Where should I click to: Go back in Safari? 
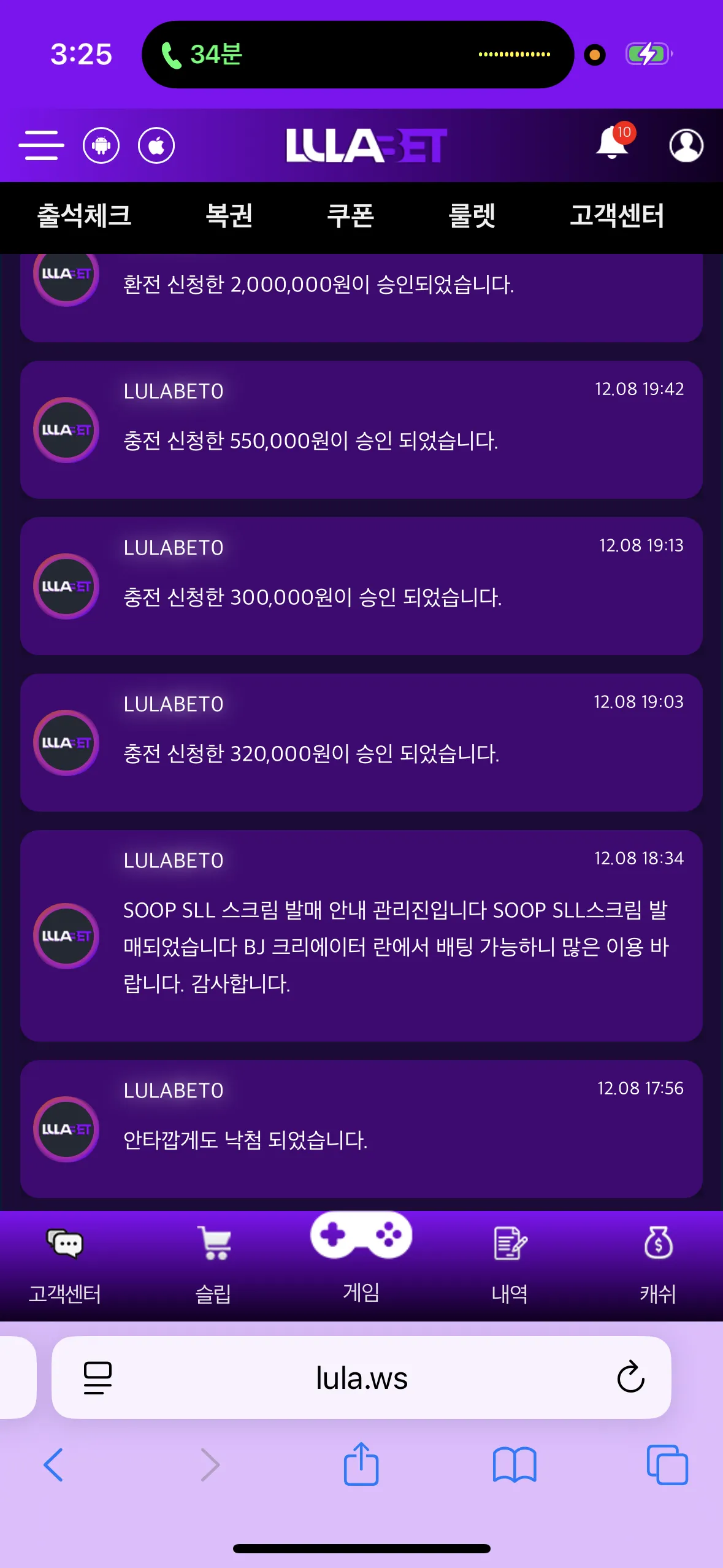click(x=53, y=1465)
